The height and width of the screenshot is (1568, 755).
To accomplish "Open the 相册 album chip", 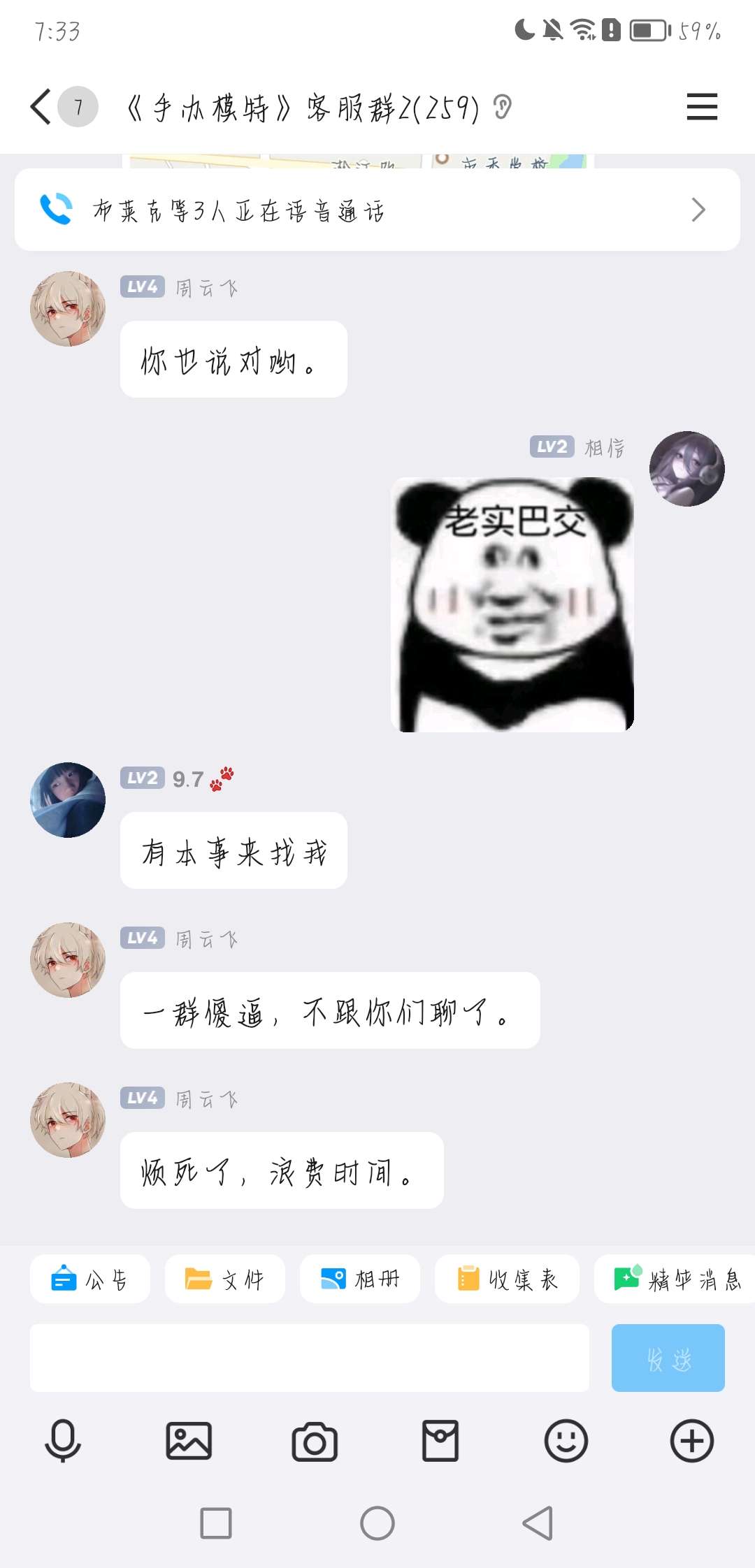I will tap(360, 1279).
